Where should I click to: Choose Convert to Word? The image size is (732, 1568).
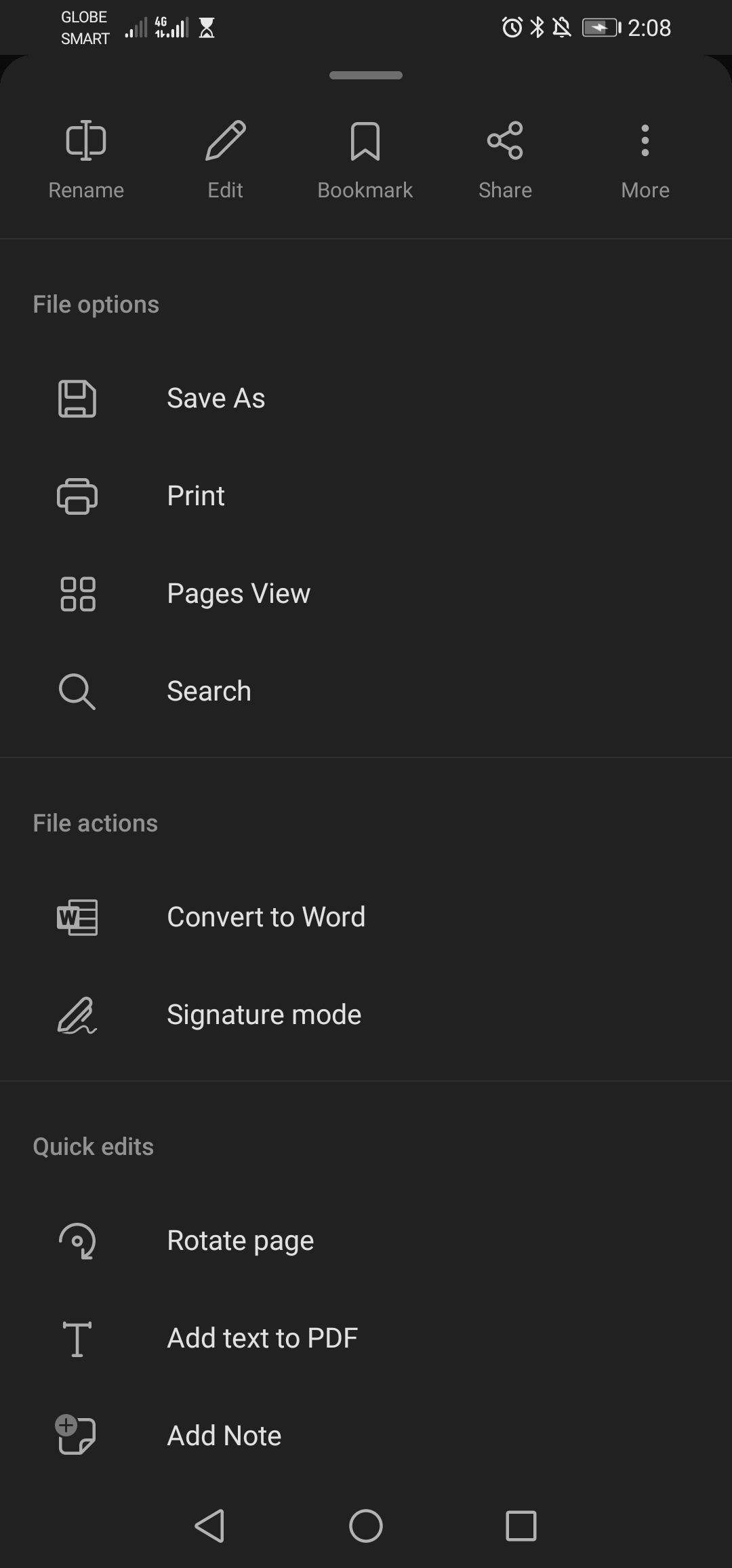click(x=266, y=917)
